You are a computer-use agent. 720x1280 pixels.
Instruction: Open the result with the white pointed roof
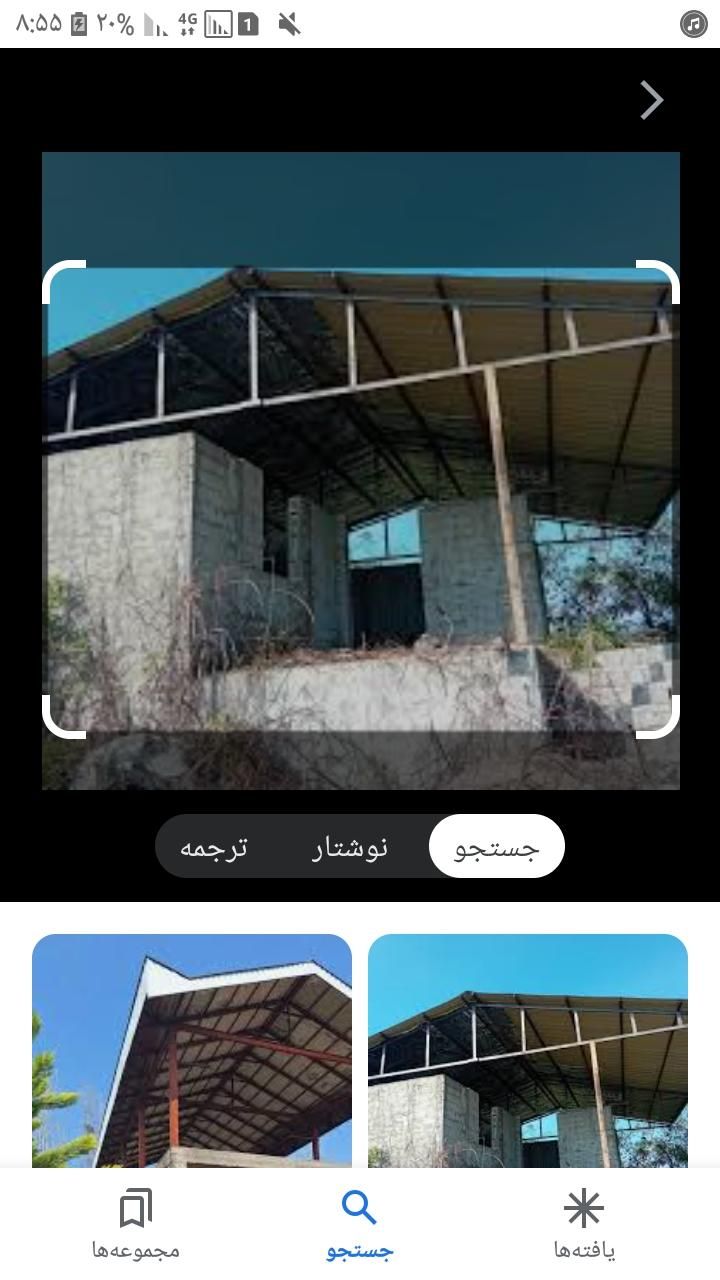pyautogui.click(x=192, y=1050)
